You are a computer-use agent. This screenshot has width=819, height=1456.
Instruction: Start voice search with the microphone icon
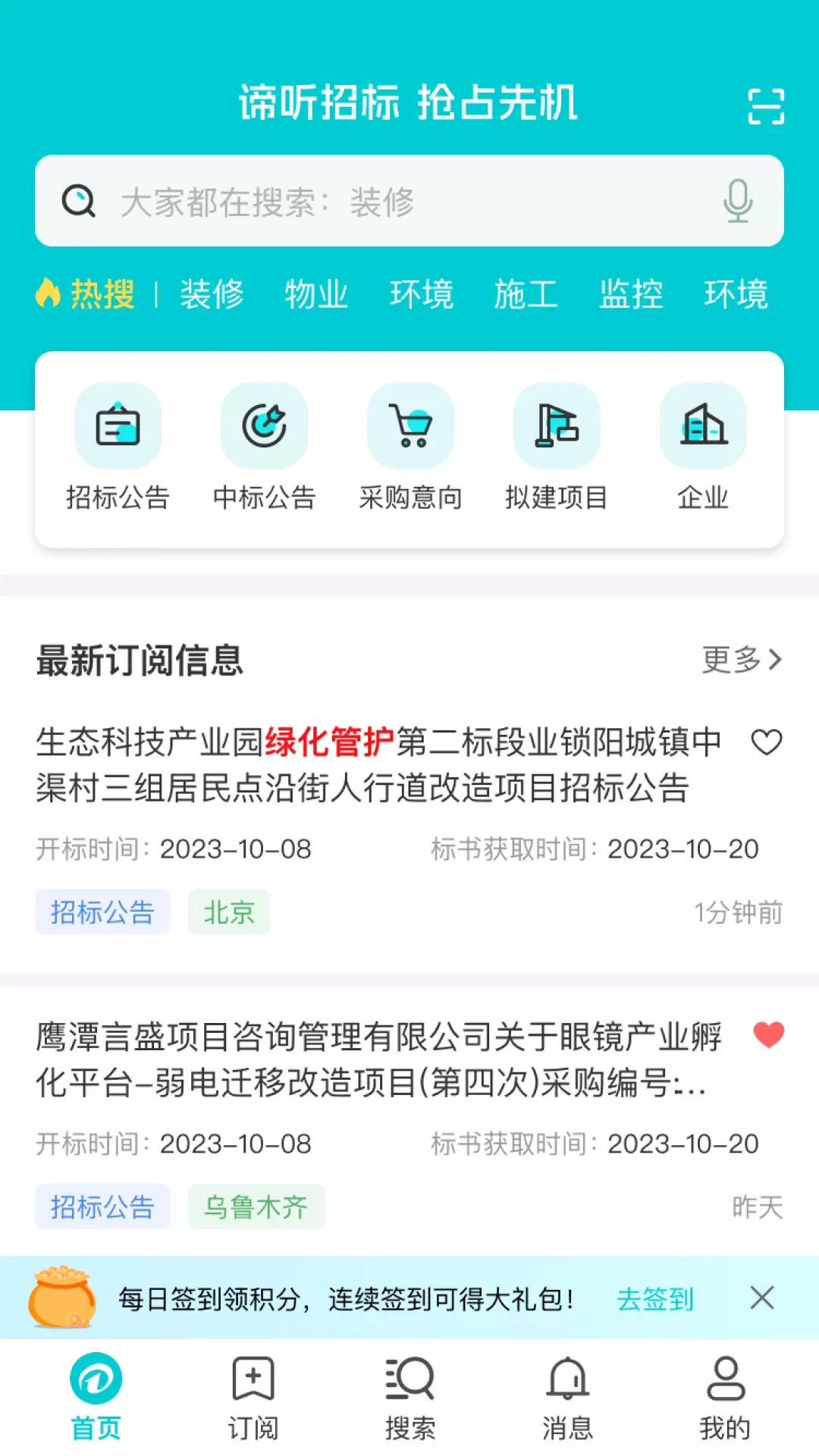coord(737,201)
